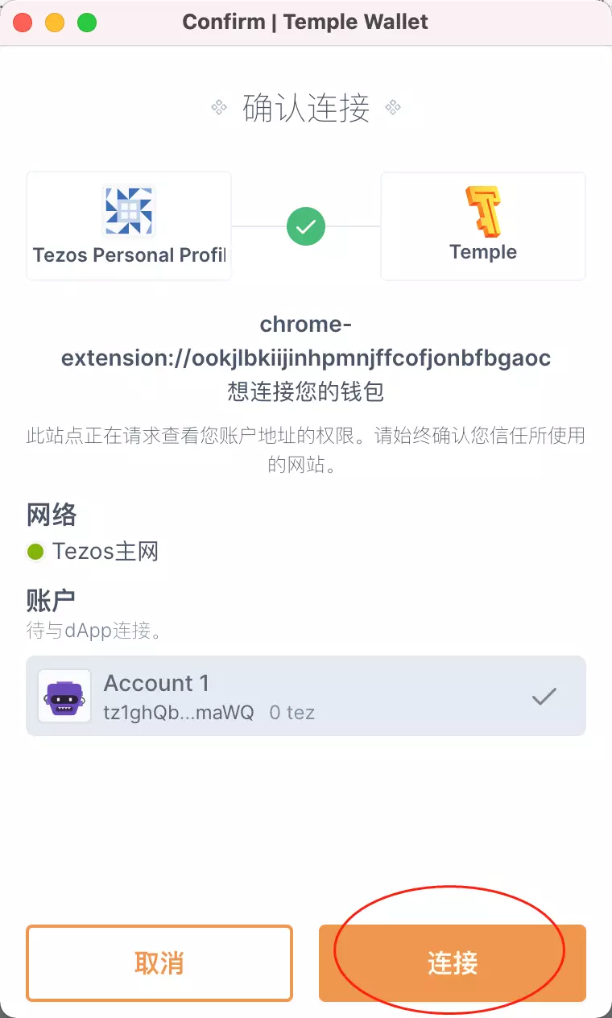Confirm the wallet connection with 连接

[x=452, y=963]
